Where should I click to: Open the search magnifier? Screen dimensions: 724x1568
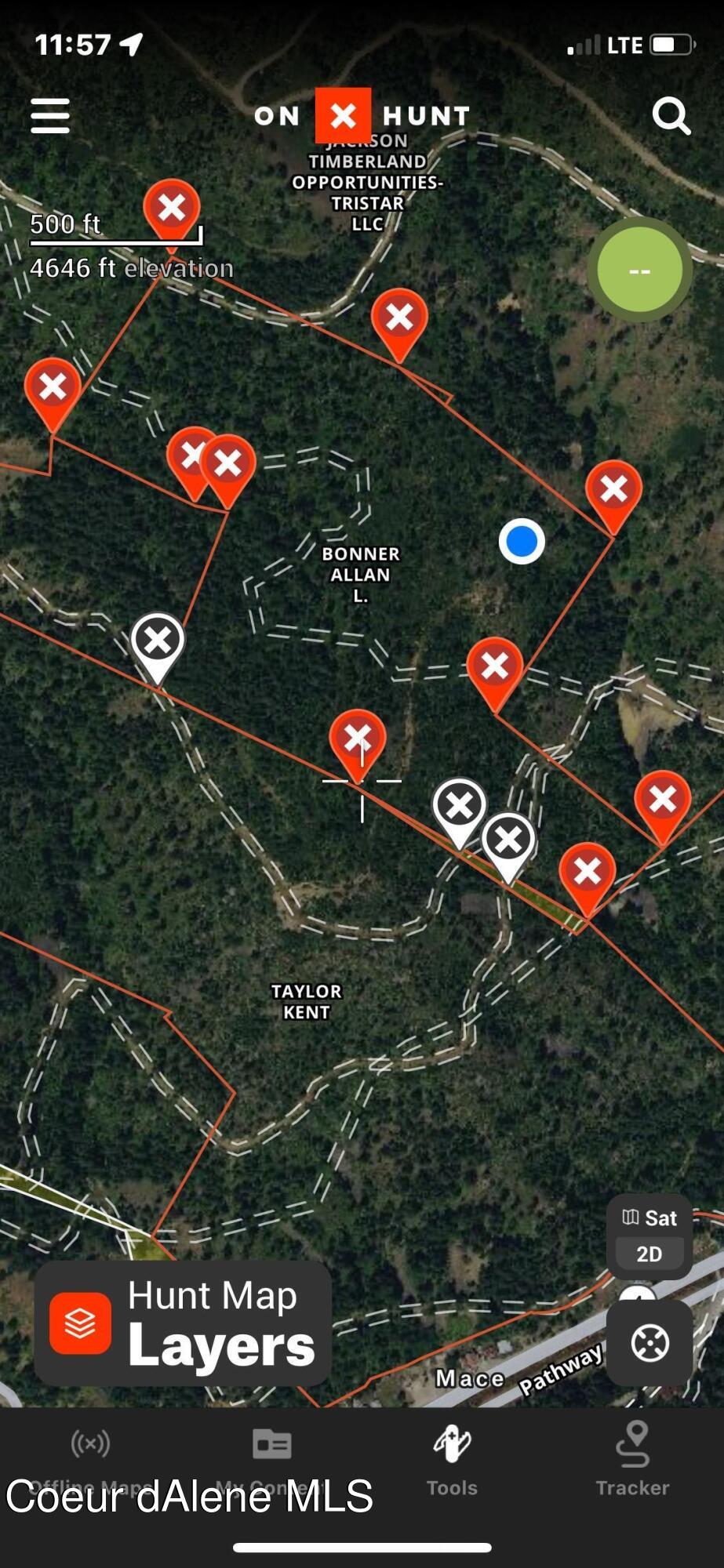(671, 116)
